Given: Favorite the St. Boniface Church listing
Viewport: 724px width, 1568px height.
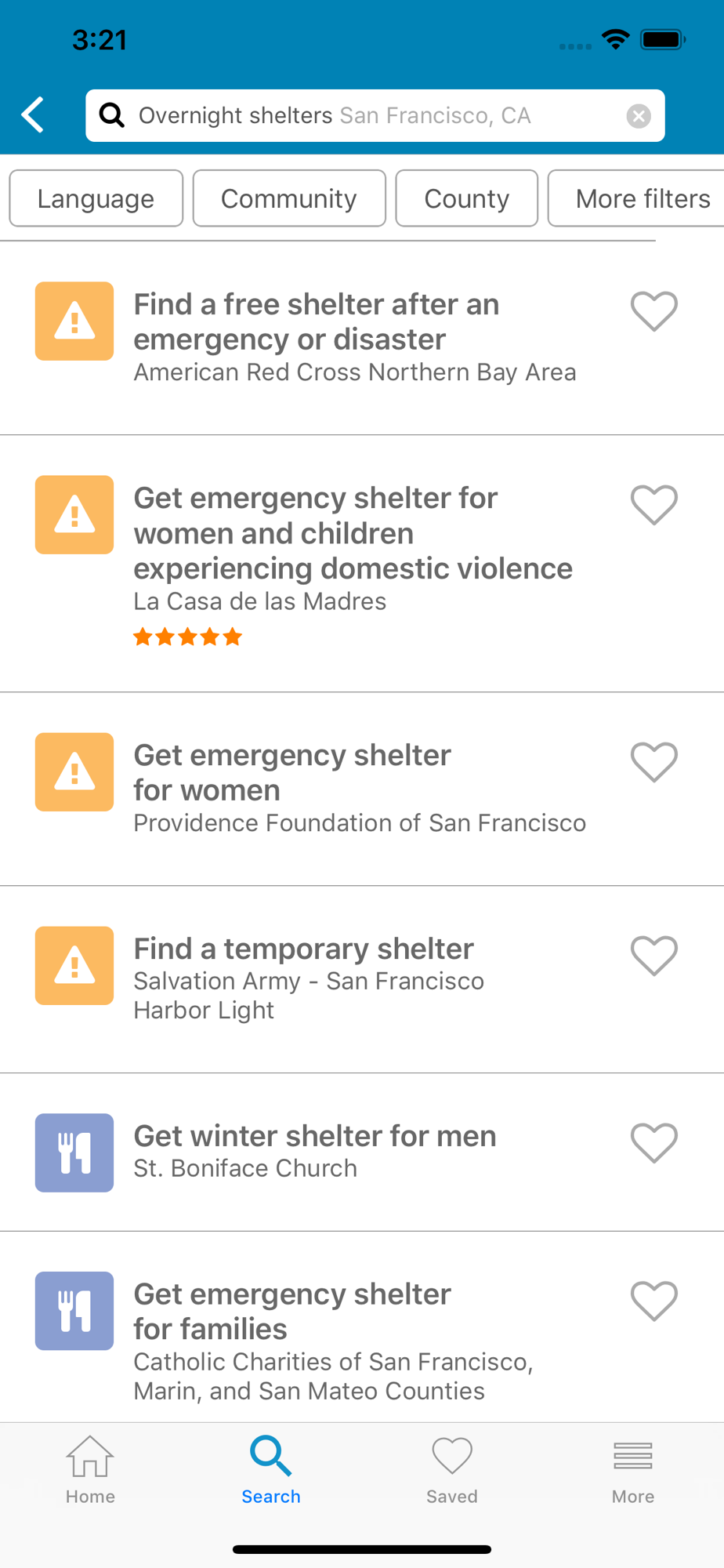Looking at the screenshot, I should [x=653, y=1143].
